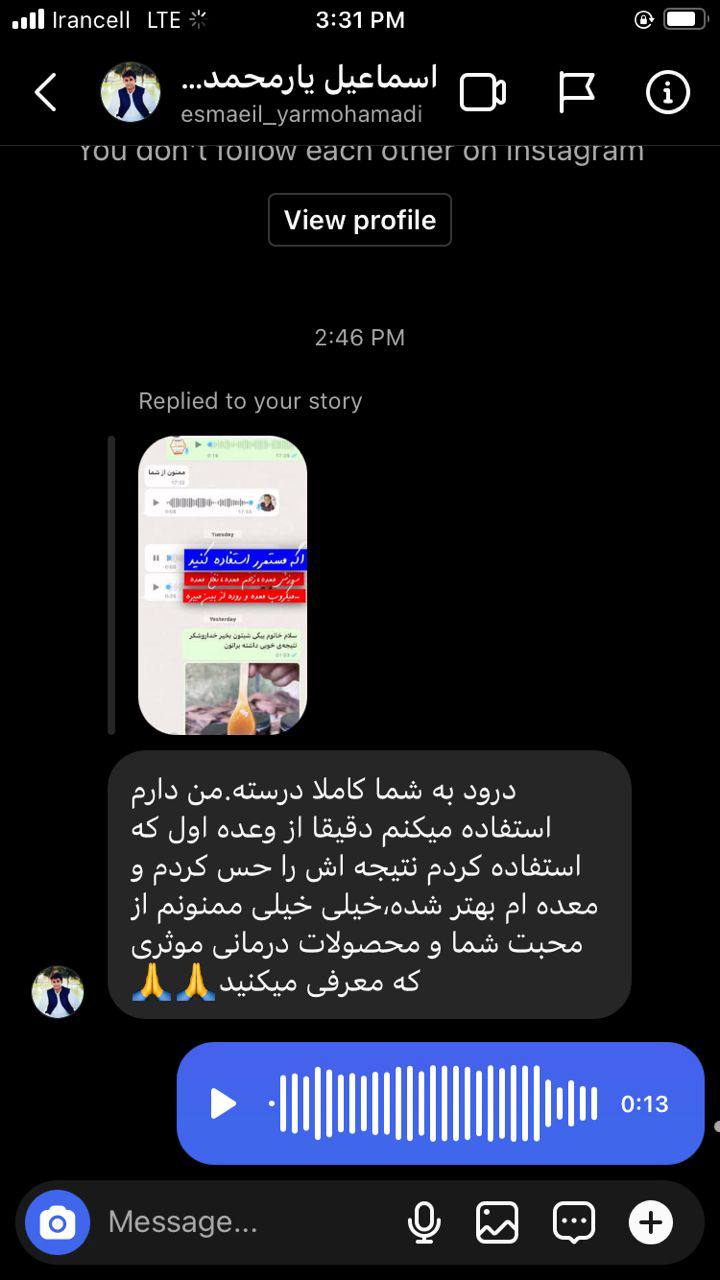Record a voice message with the microphone
720x1280 pixels.
[423, 1222]
